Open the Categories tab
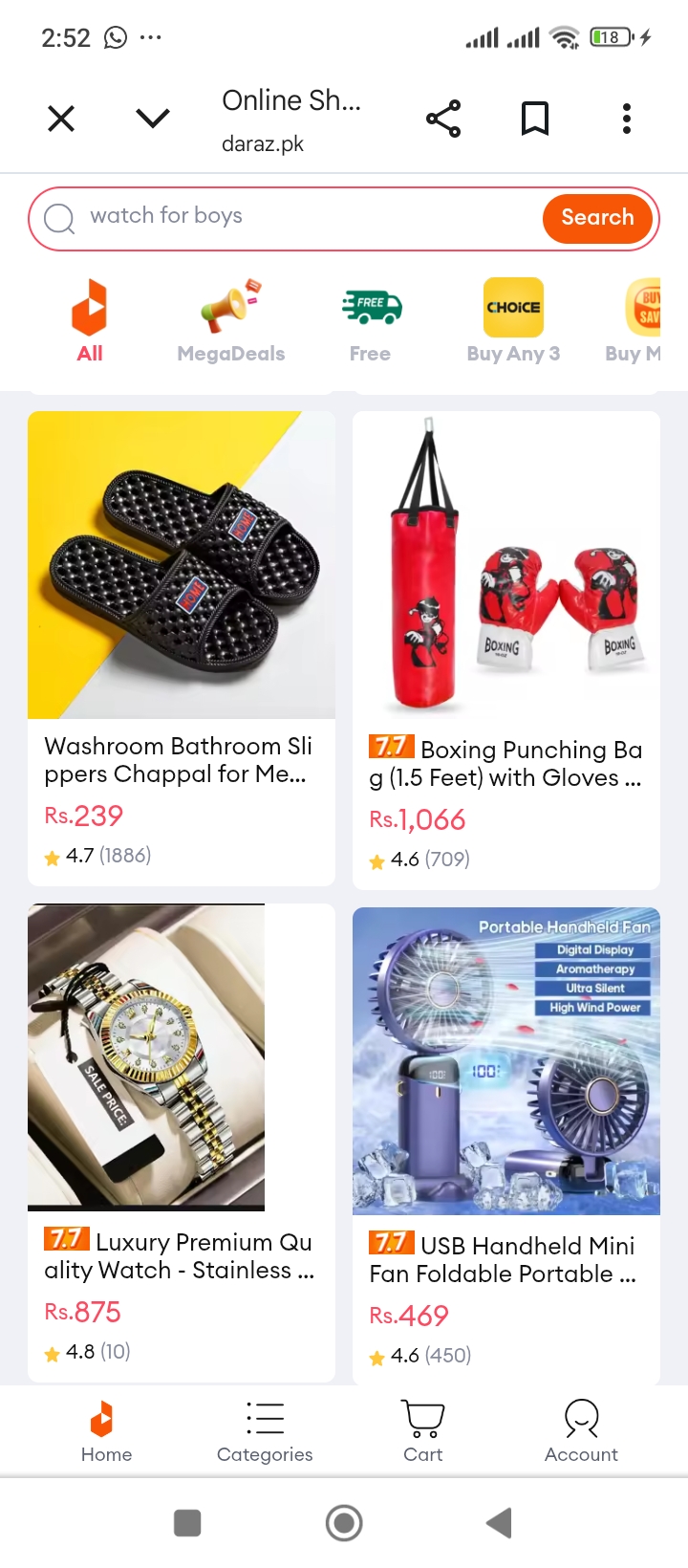 (265, 1431)
